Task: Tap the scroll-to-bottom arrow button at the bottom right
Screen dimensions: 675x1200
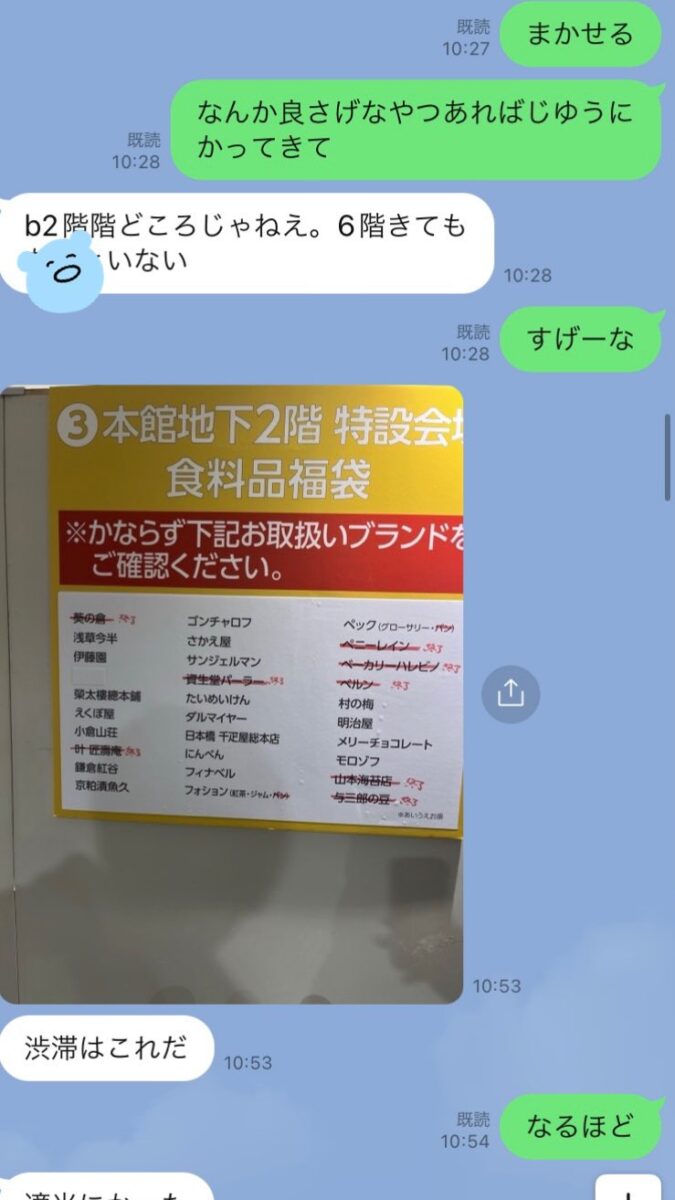Action: 628,1188
